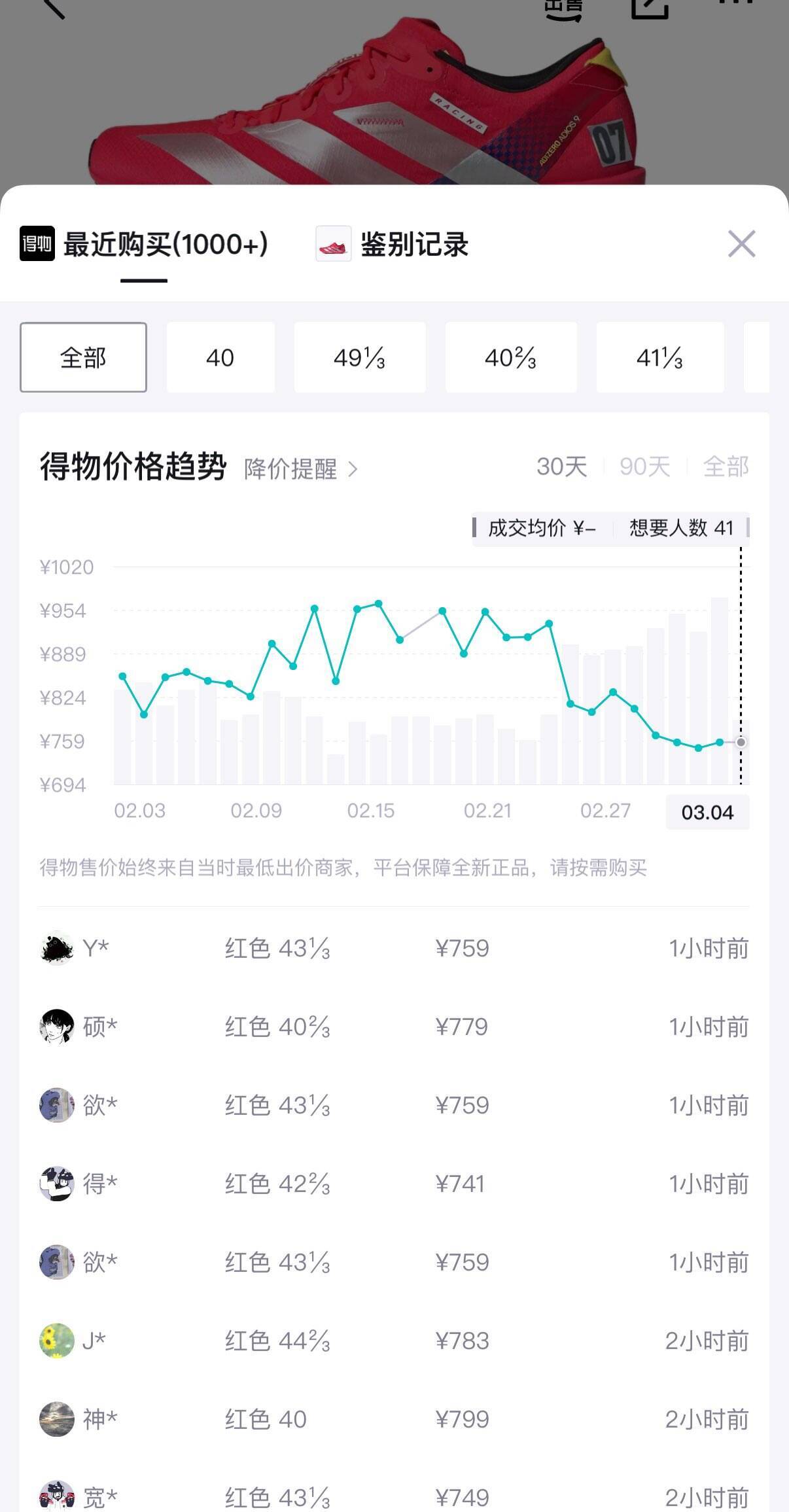789x1512 pixels.
Task: Switch to the 鉴别记录 tab
Action: pyautogui.click(x=393, y=245)
